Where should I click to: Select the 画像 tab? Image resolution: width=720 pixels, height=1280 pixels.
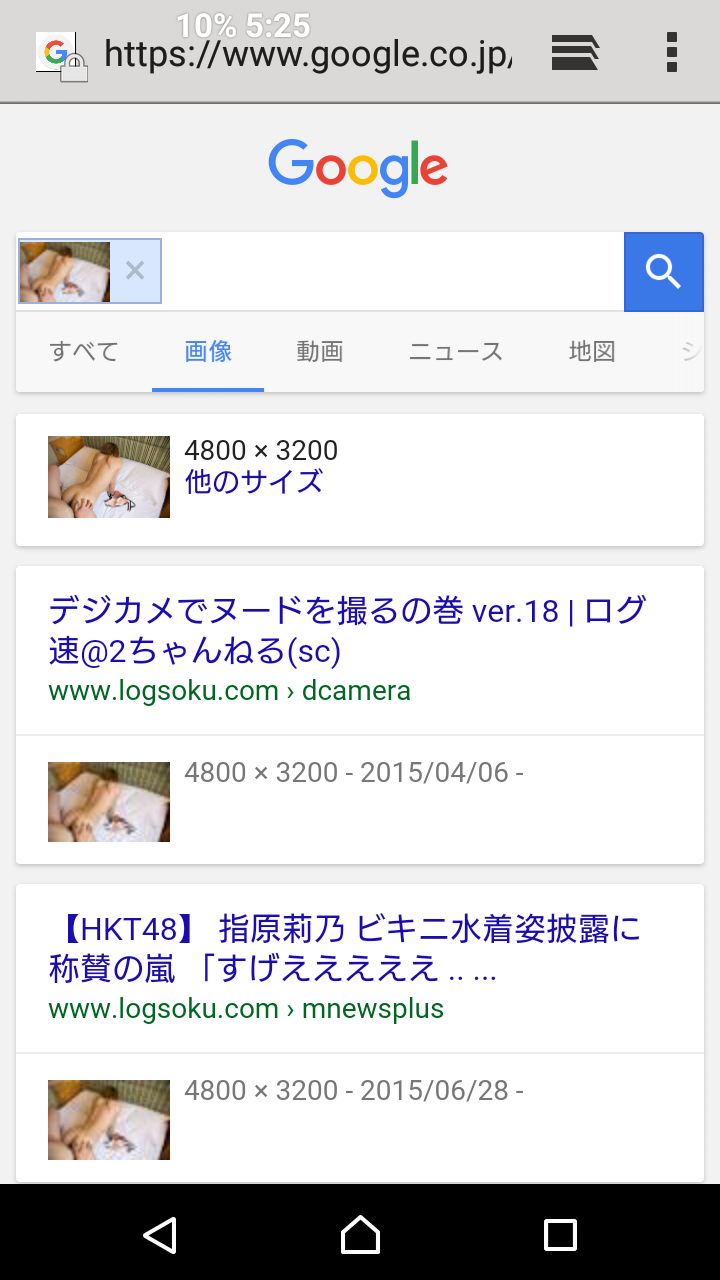point(208,352)
